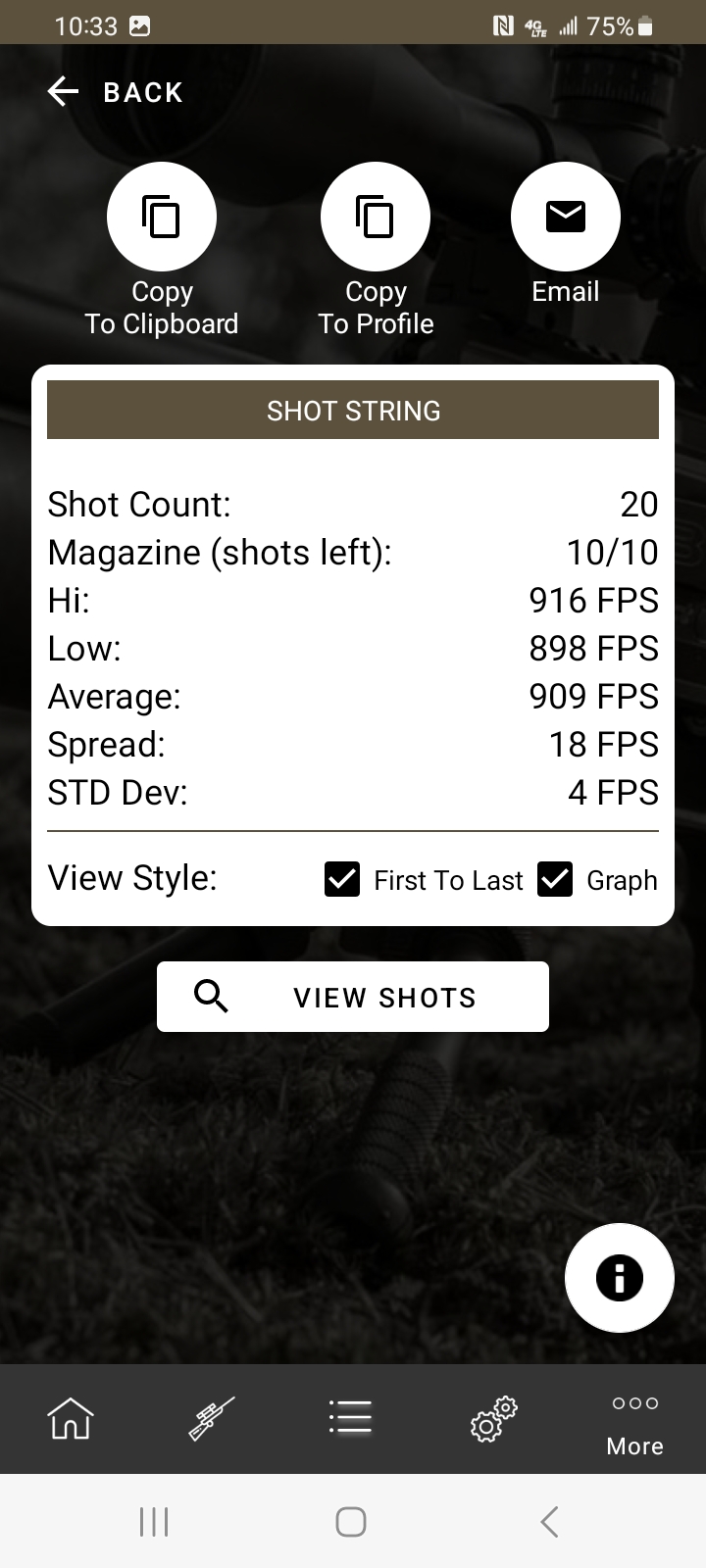Open the rifle tab in bottom navigation
The width and height of the screenshot is (706, 1568).
[212, 1419]
